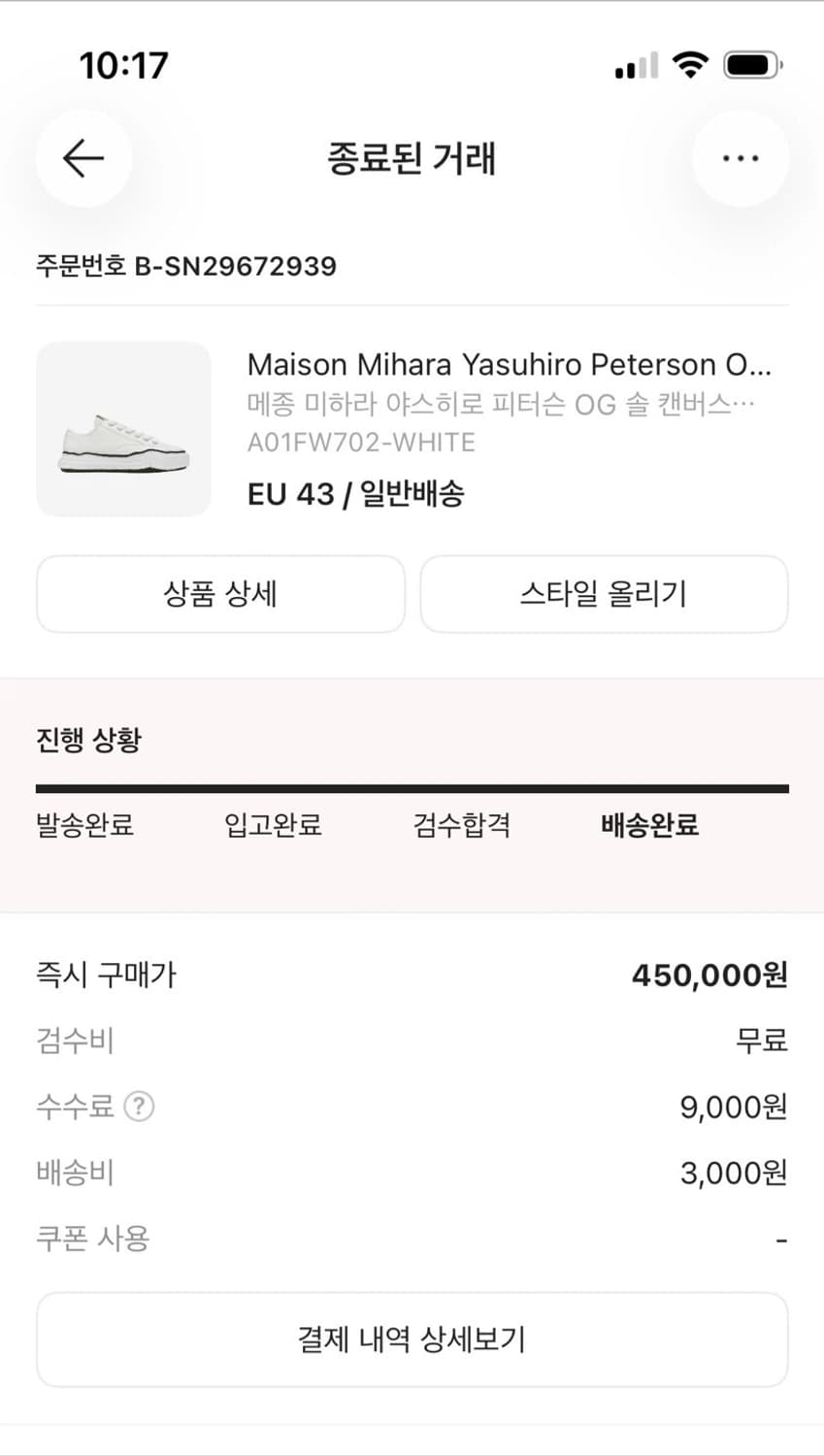
Task: Select the 검수합격 progress stage
Action: 463,826
